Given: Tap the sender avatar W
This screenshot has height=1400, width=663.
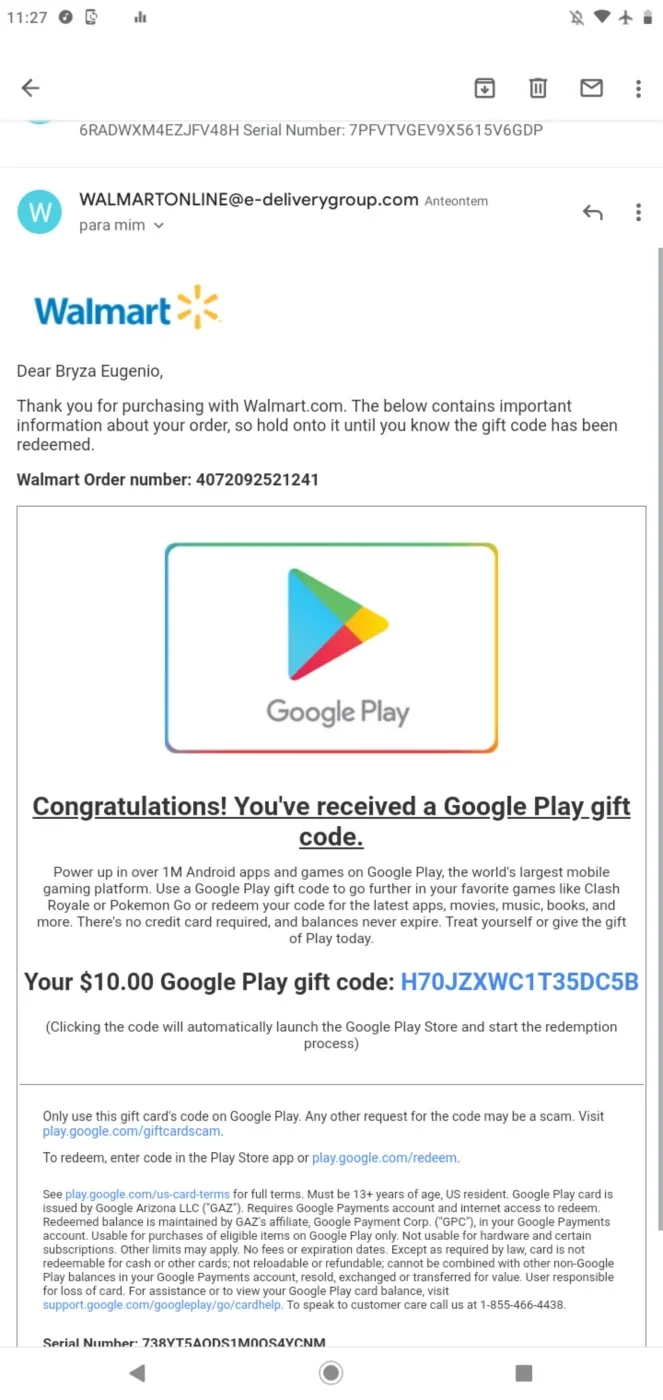Looking at the screenshot, I should point(40,212).
